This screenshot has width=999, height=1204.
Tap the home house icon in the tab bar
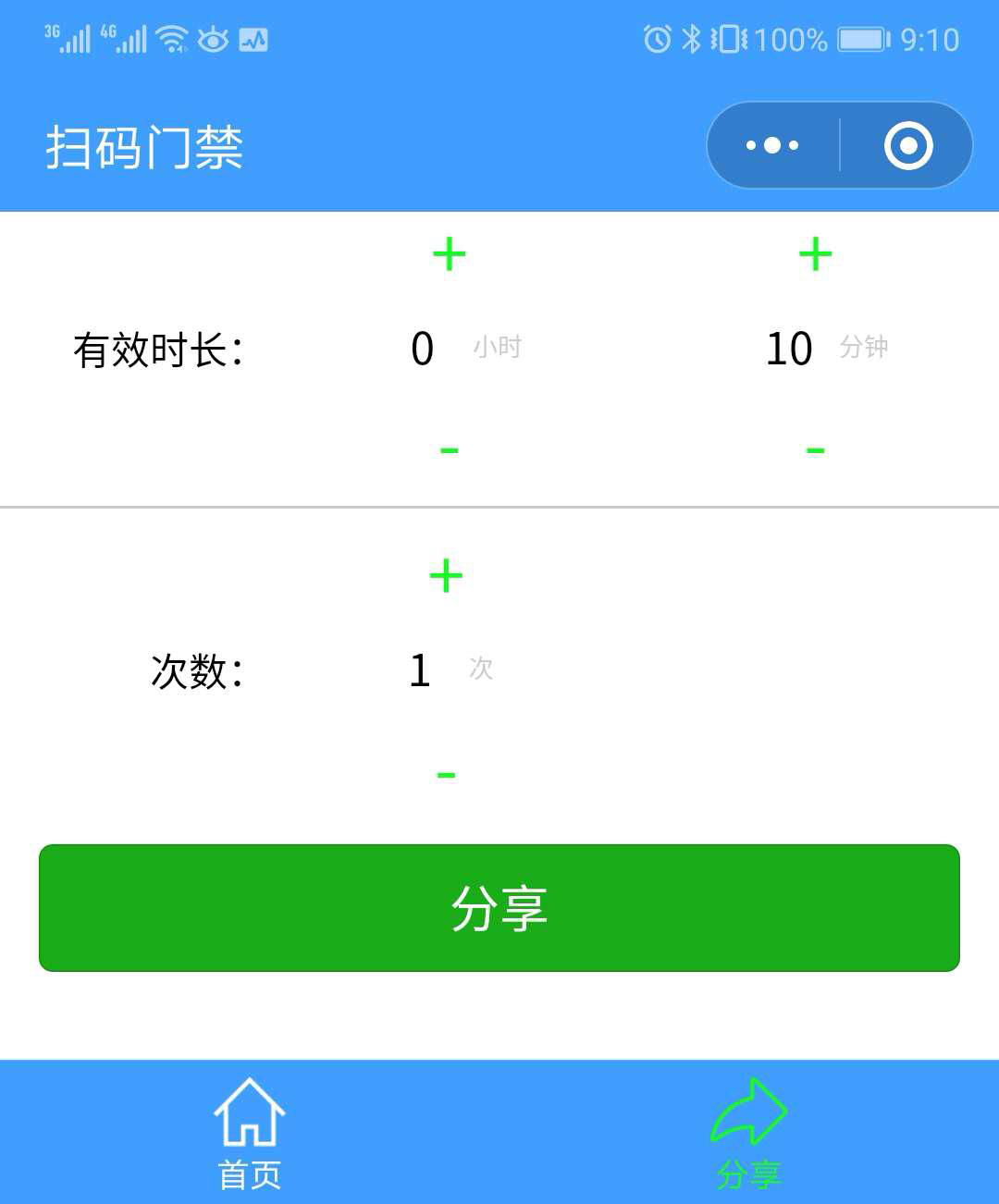(248, 1112)
